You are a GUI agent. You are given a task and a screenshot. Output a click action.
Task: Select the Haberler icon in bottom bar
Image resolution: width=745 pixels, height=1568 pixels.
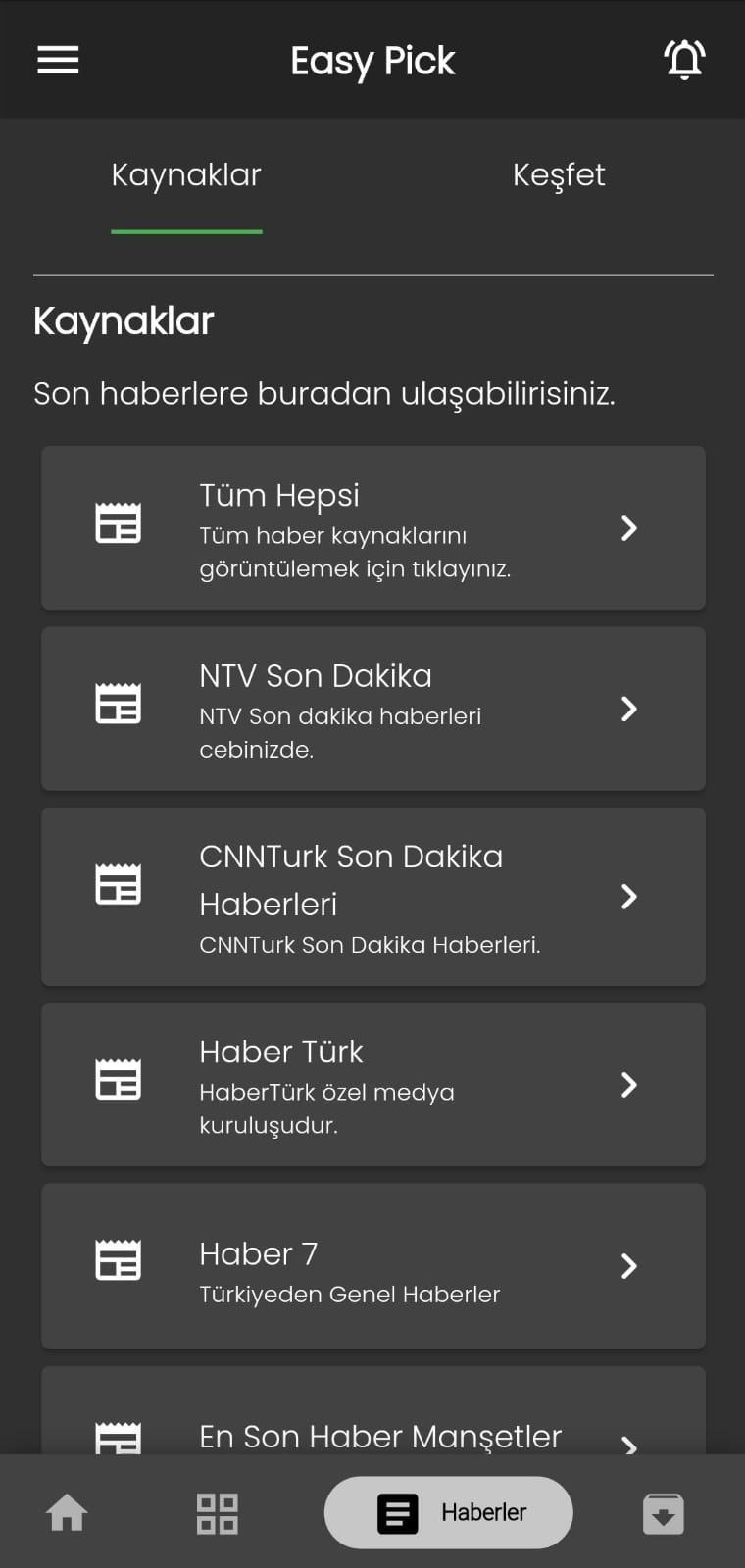coord(397,1512)
